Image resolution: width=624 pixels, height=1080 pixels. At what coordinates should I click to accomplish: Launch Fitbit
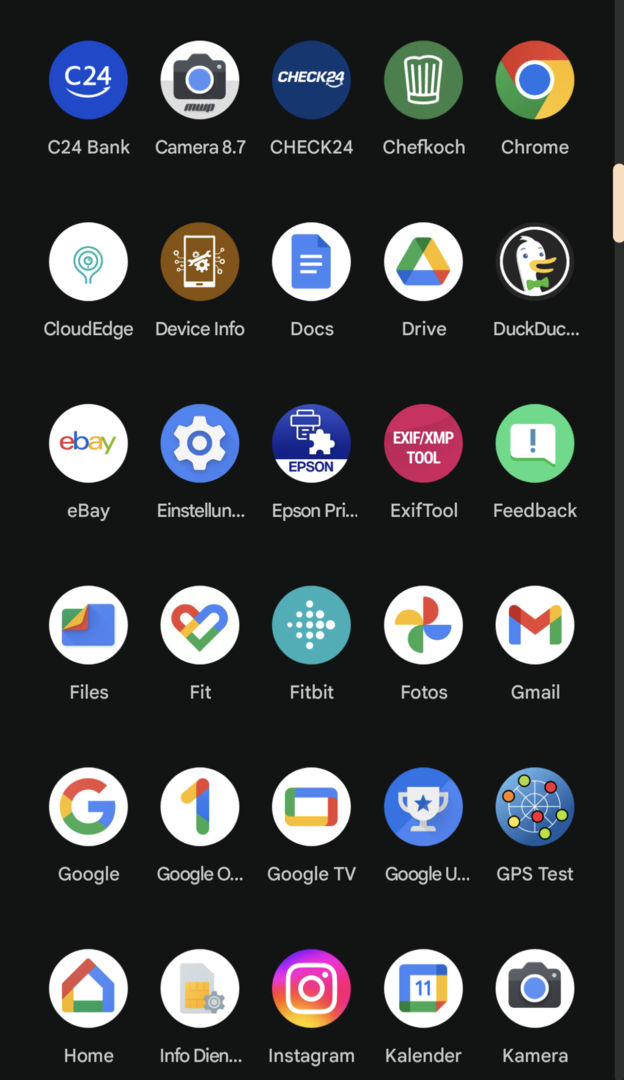pos(311,625)
